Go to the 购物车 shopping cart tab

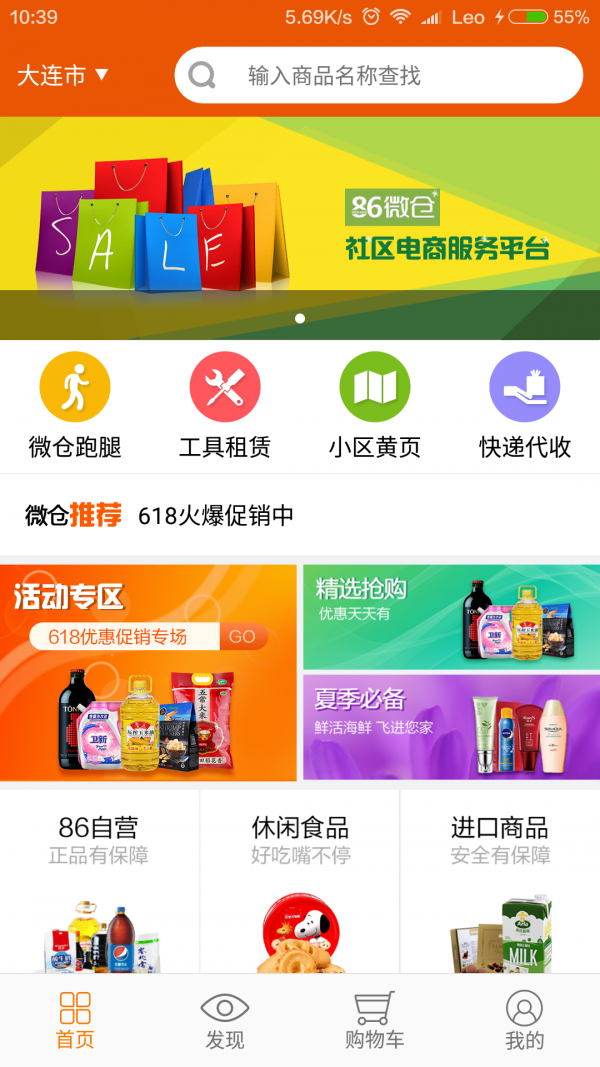[x=375, y=1020]
